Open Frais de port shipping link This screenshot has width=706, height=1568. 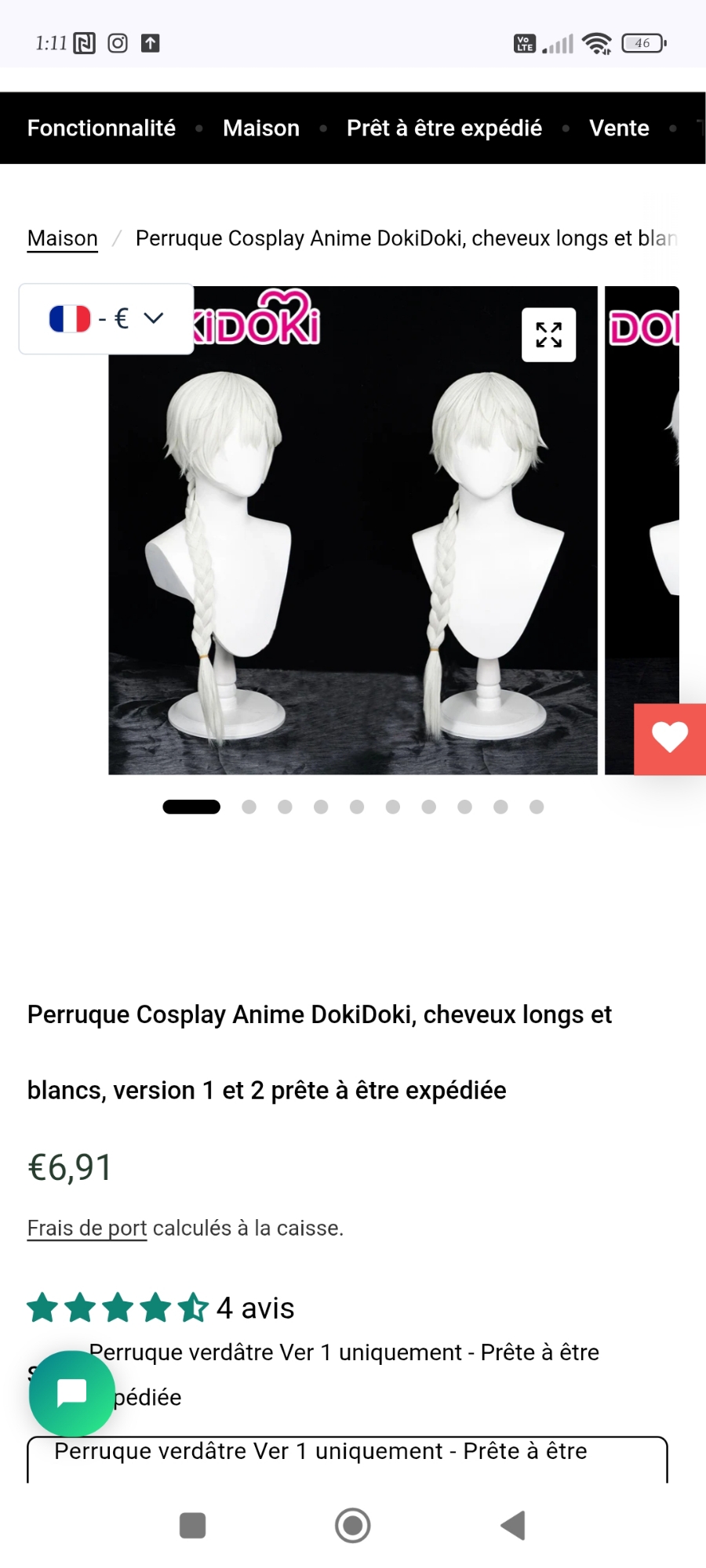tap(87, 1228)
